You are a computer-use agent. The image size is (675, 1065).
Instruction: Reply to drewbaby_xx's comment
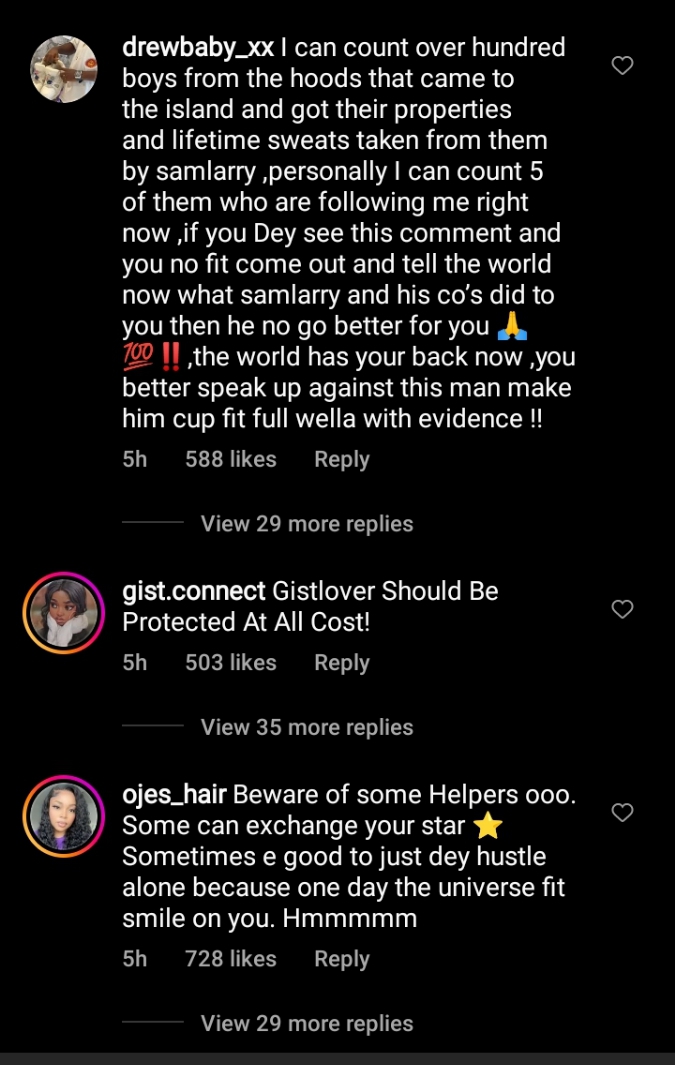click(341, 460)
